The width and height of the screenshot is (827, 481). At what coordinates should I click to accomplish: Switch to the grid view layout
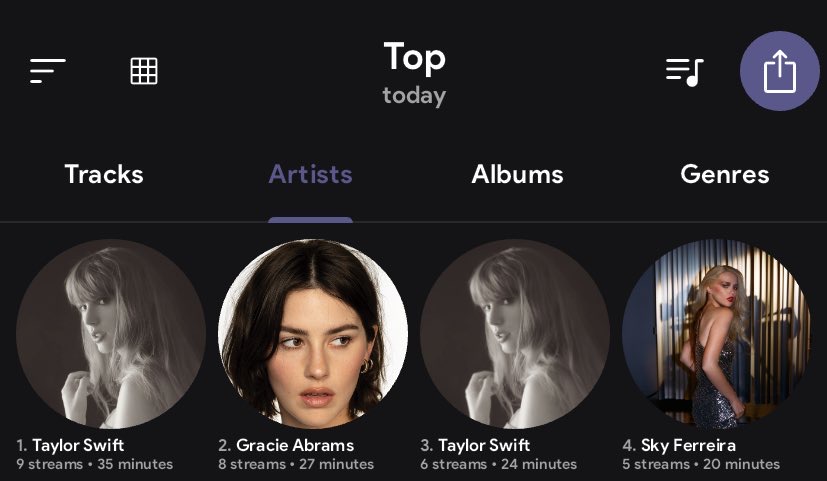click(x=144, y=71)
